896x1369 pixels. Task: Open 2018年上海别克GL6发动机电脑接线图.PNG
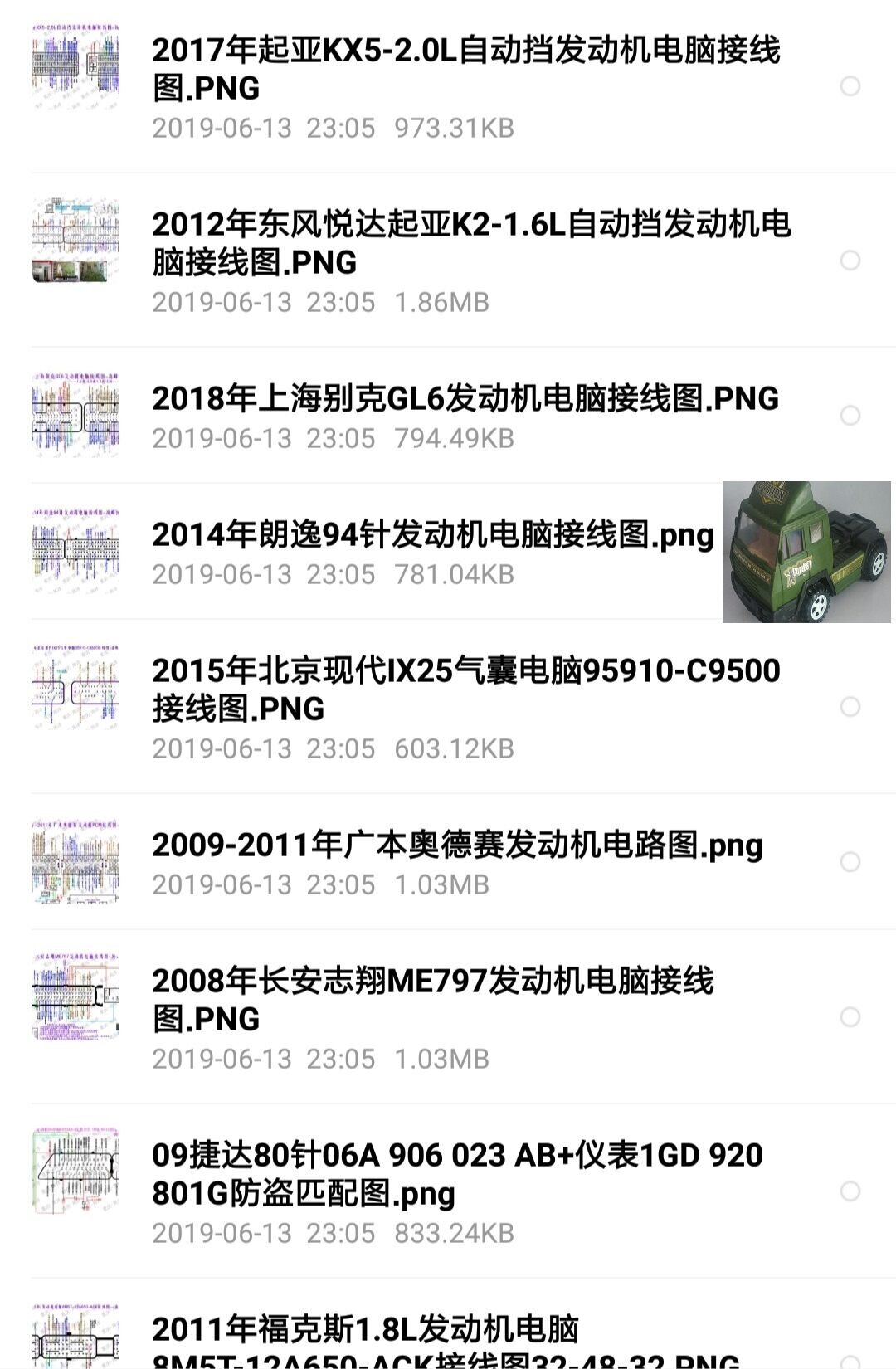click(x=448, y=416)
